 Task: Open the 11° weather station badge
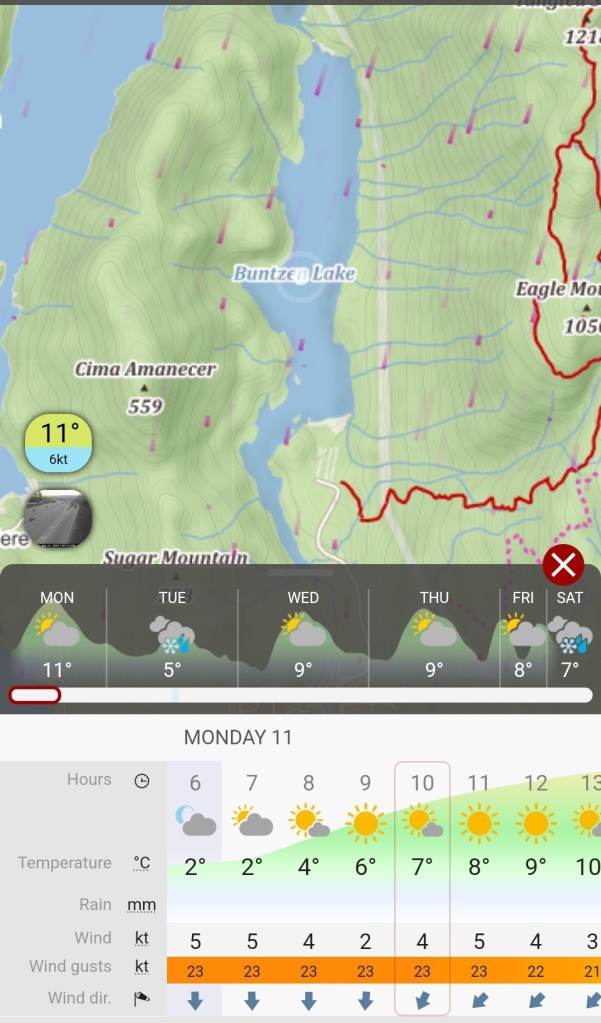[59, 444]
